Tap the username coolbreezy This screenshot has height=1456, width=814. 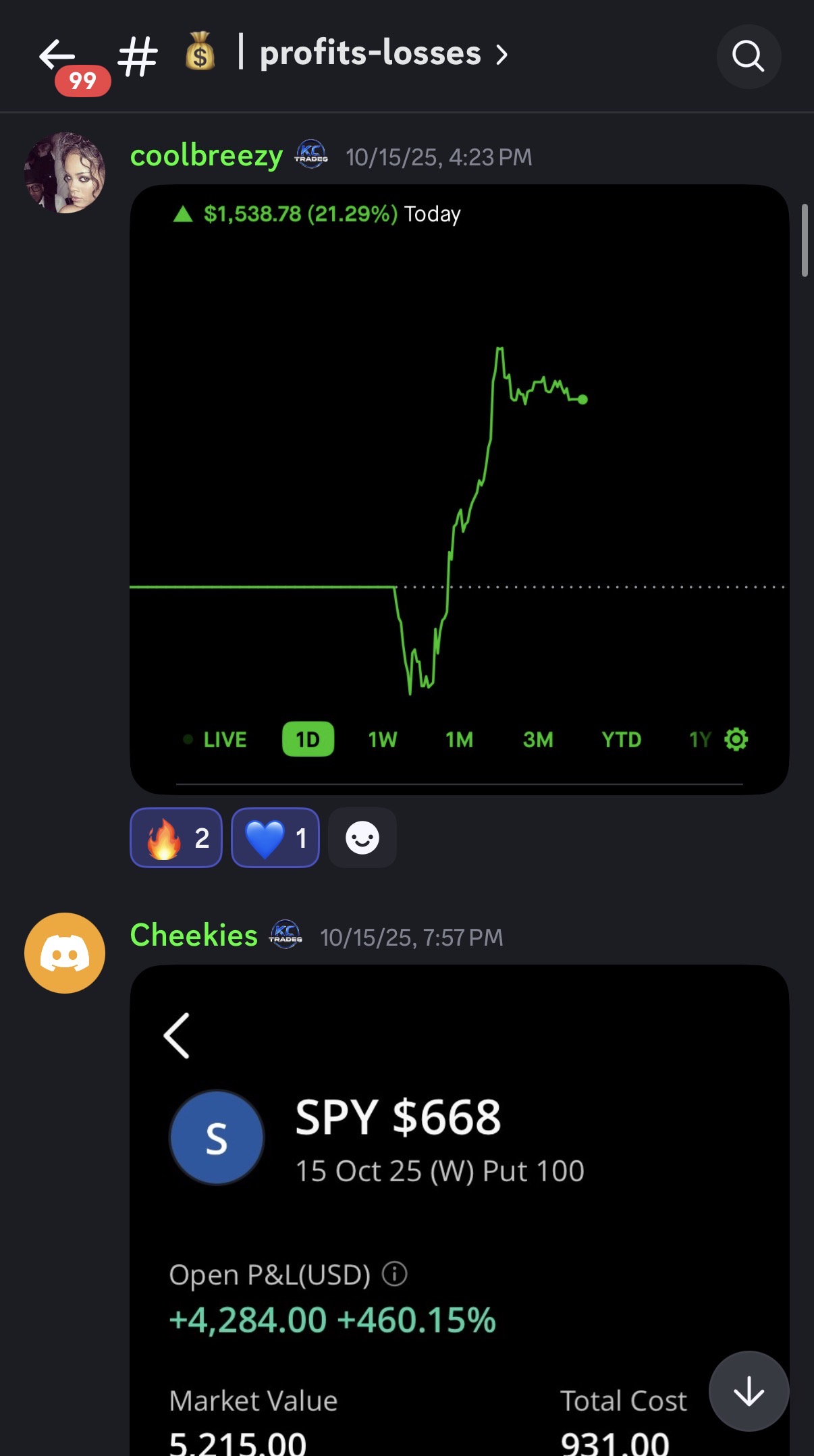tap(207, 156)
